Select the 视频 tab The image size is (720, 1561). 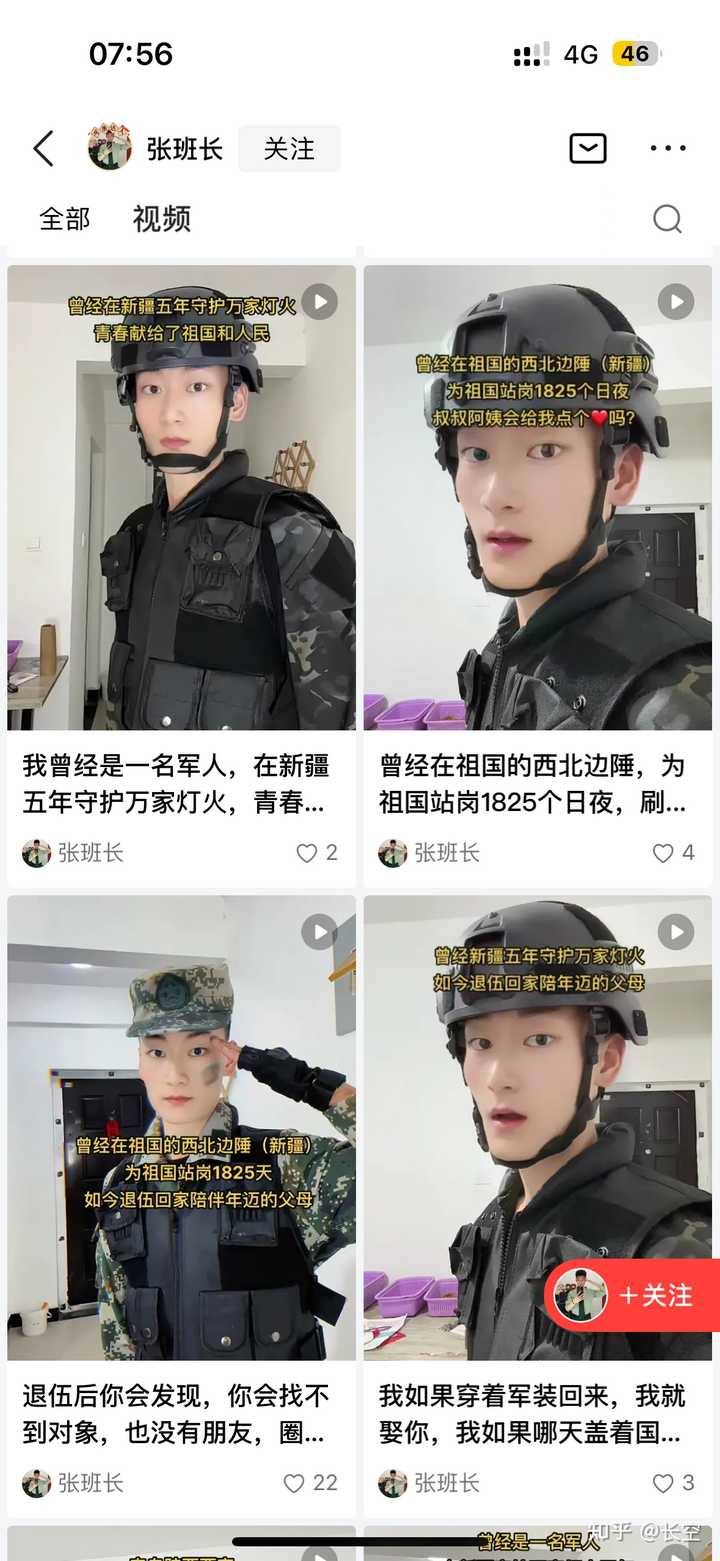pos(161,218)
